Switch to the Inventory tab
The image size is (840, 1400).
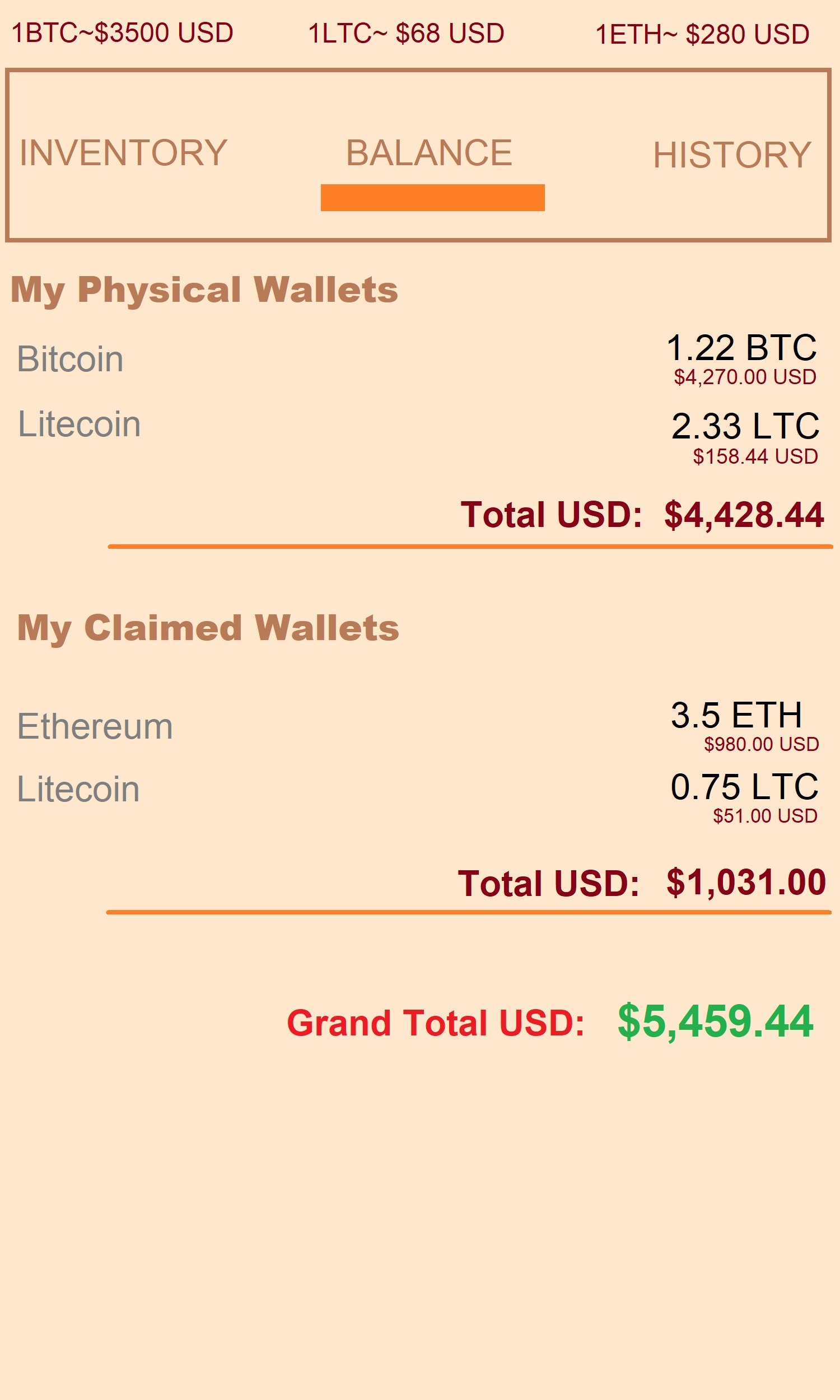tap(123, 153)
